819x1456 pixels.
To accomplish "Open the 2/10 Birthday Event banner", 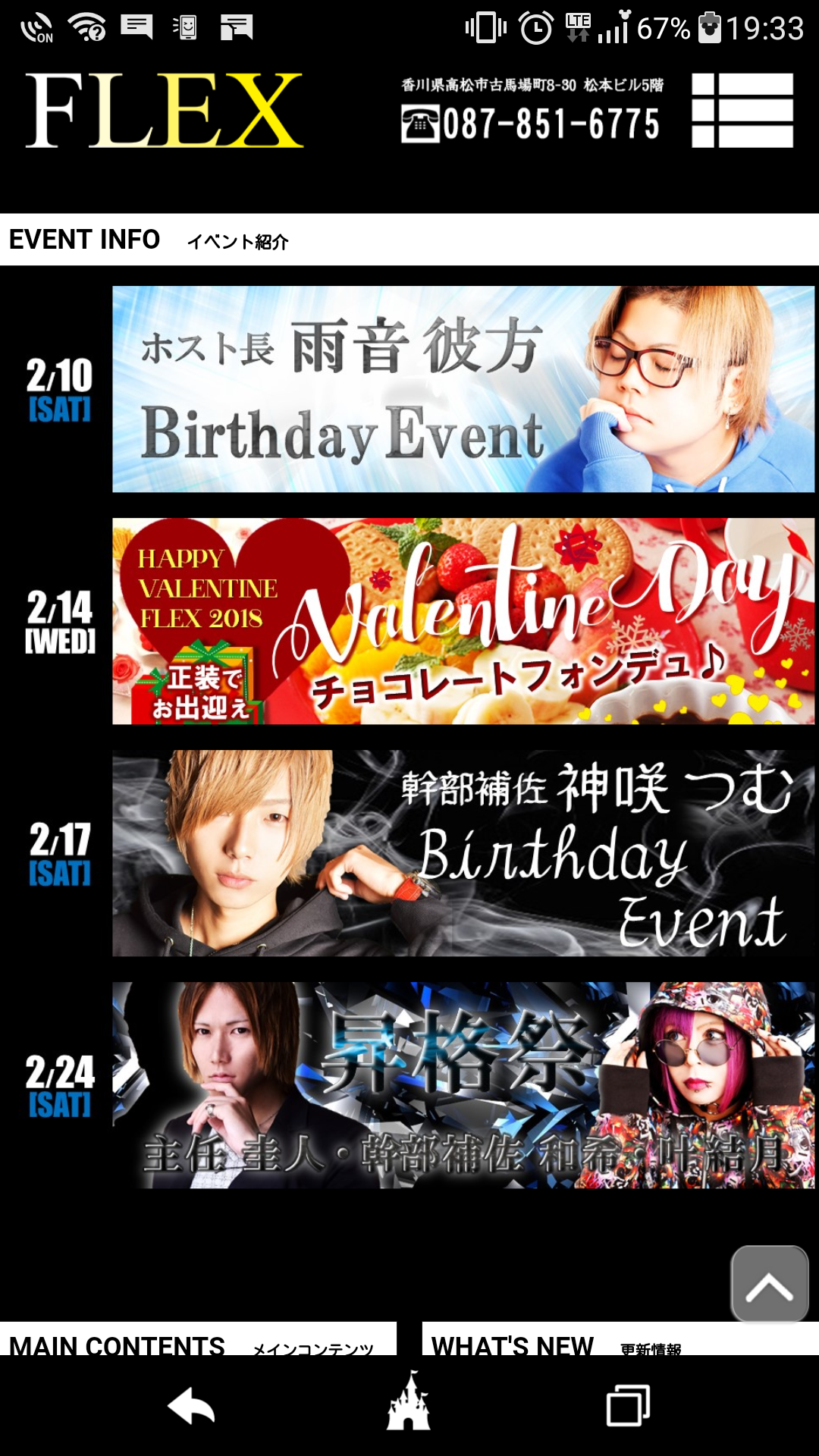I will [463, 389].
